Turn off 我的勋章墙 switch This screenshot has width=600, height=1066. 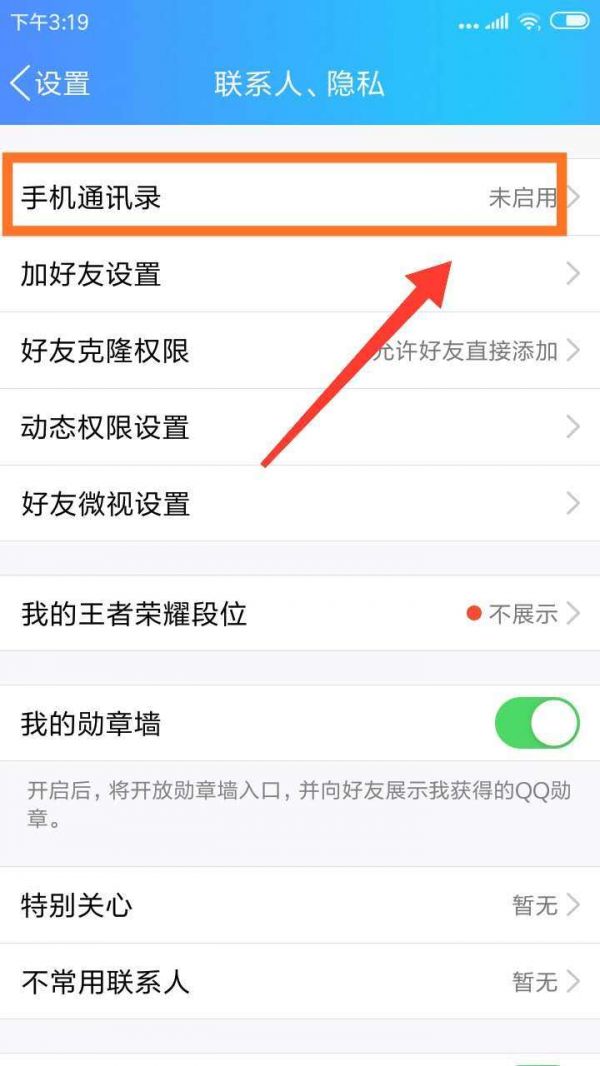click(537, 724)
